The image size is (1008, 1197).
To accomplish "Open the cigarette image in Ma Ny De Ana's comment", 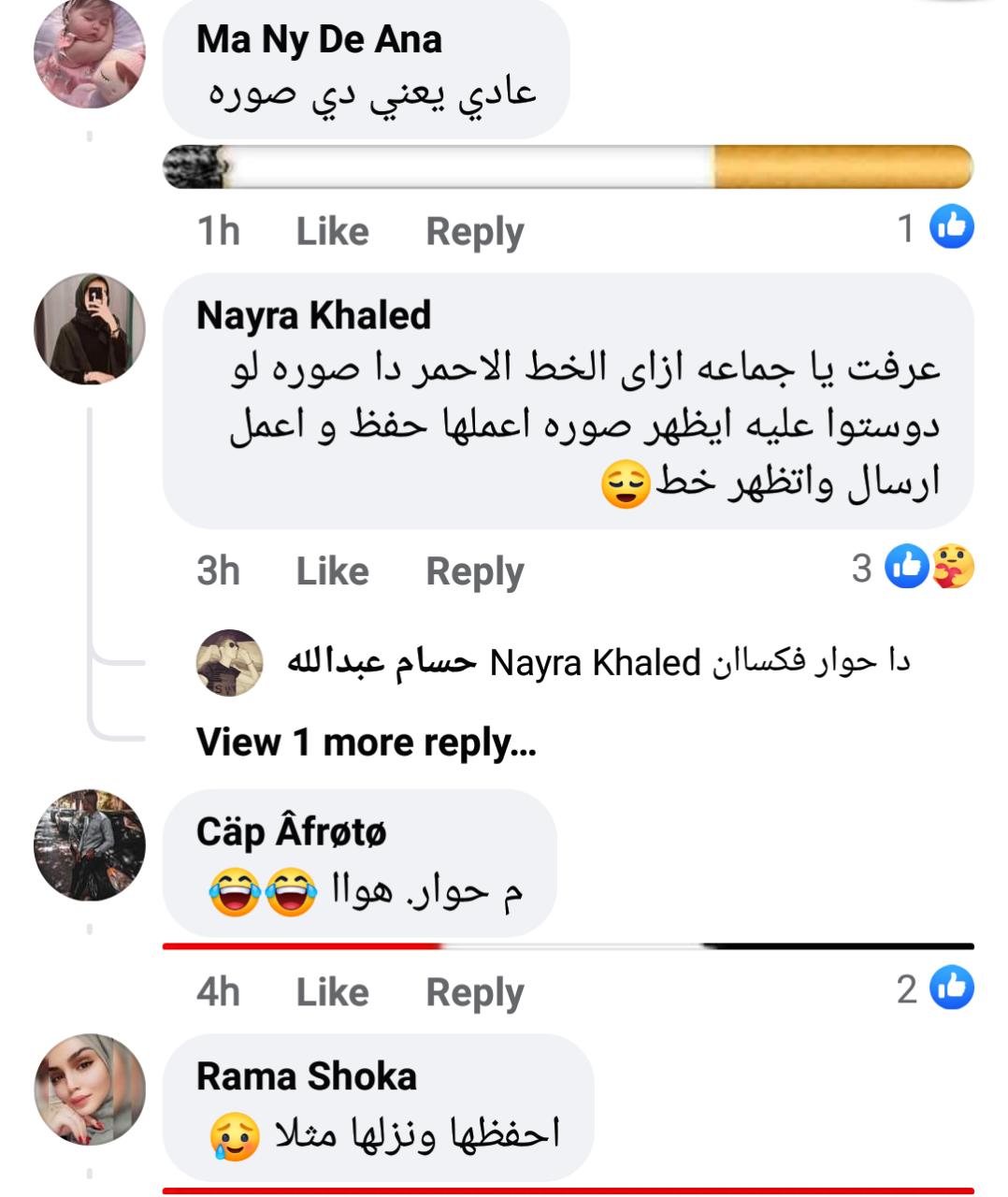I will point(569,167).
